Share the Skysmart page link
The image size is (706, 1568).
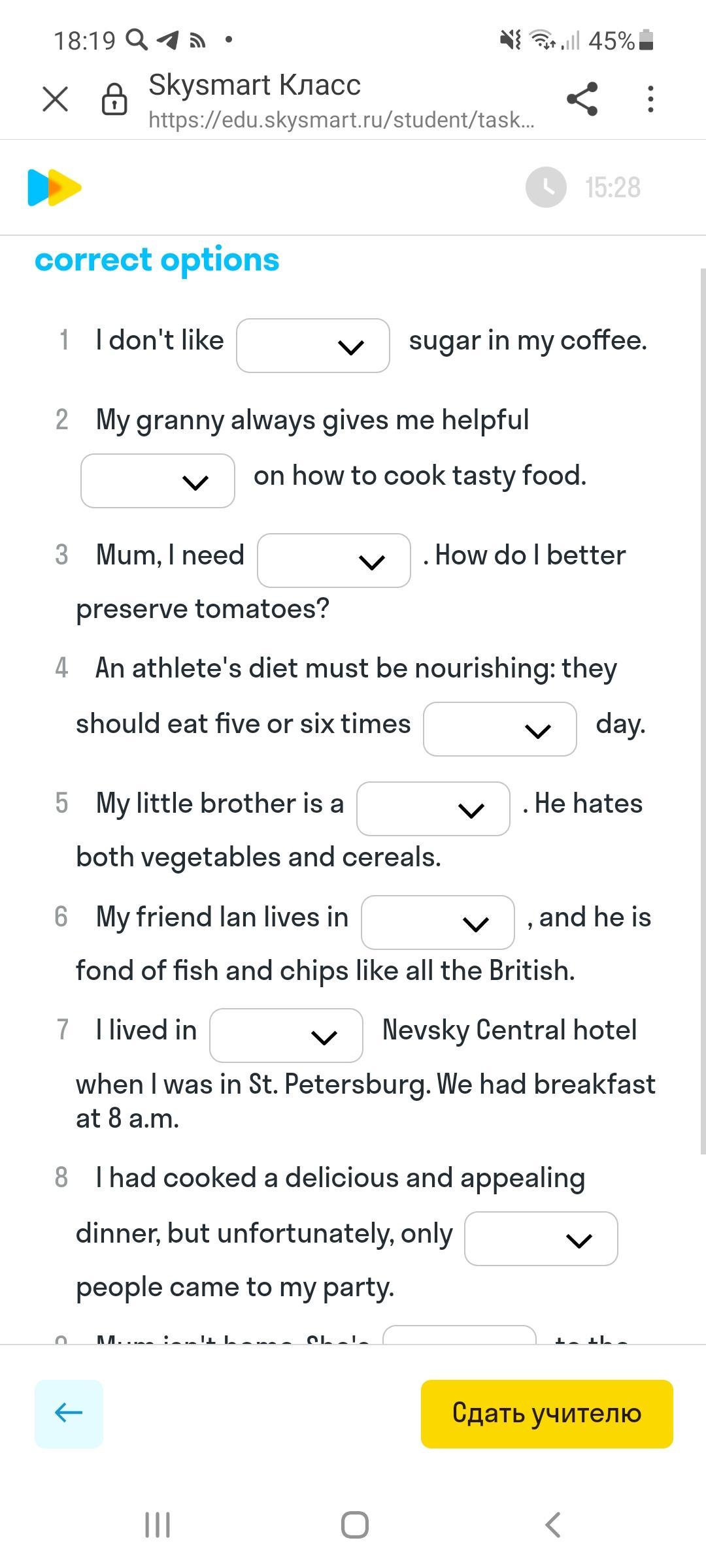(x=582, y=99)
